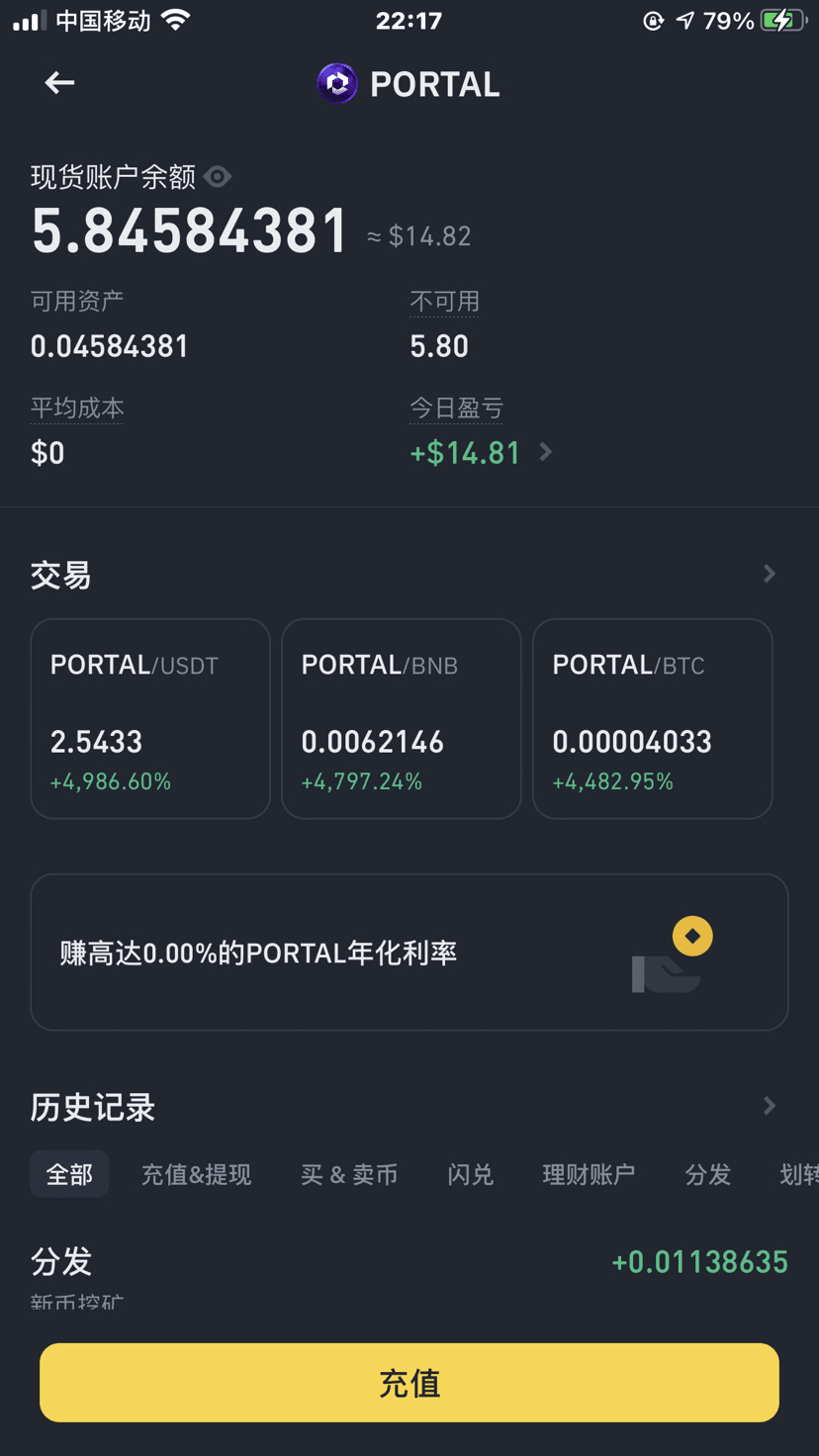
Task: View the 平均成本 explanation
Action: click(77, 409)
